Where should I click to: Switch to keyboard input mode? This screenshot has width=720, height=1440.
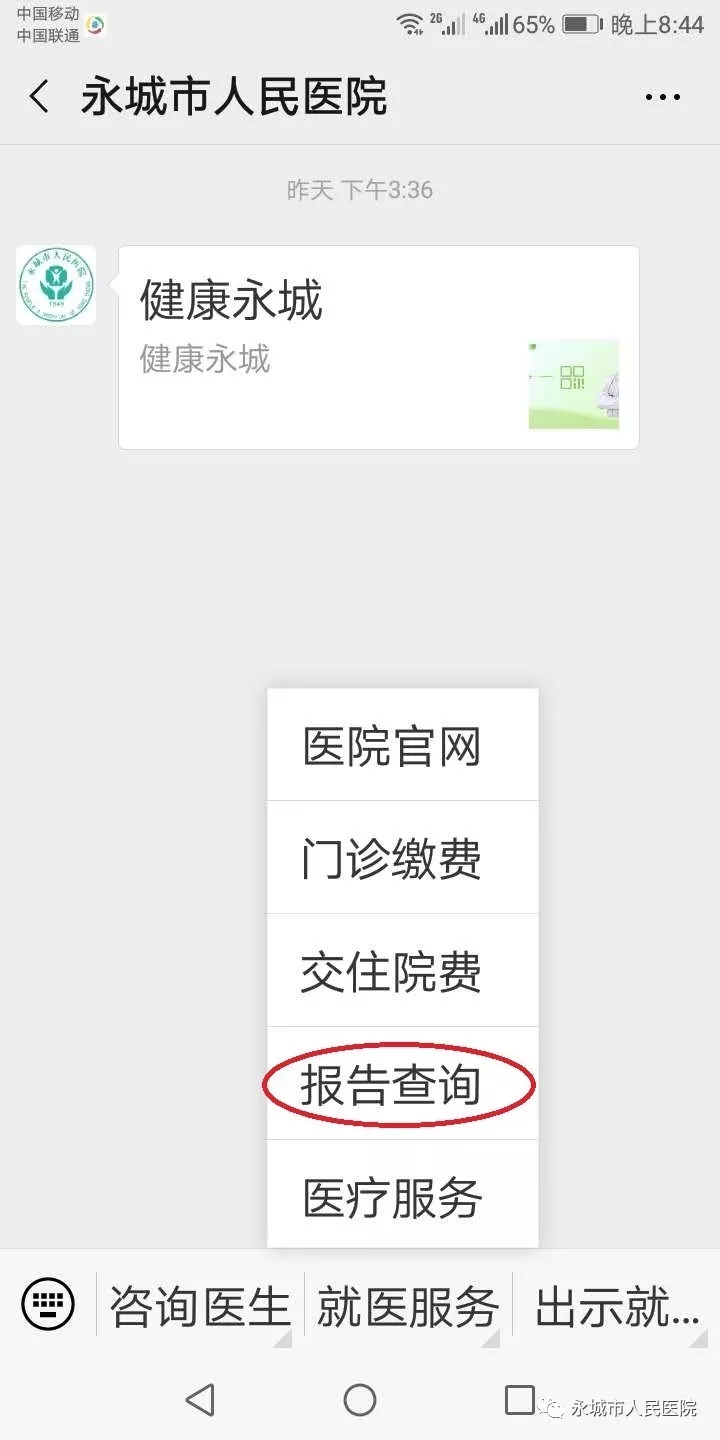coord(48,1304)
